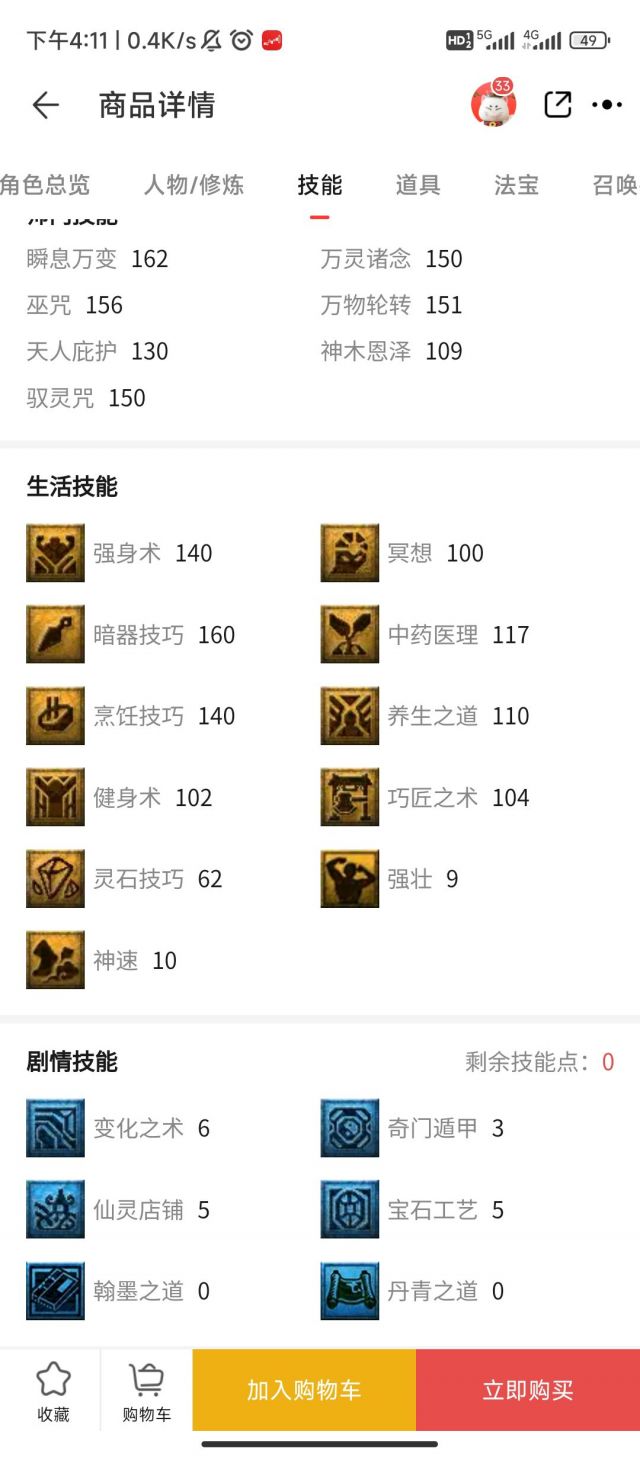Open the three-dot overflow menu

[607, 104]
